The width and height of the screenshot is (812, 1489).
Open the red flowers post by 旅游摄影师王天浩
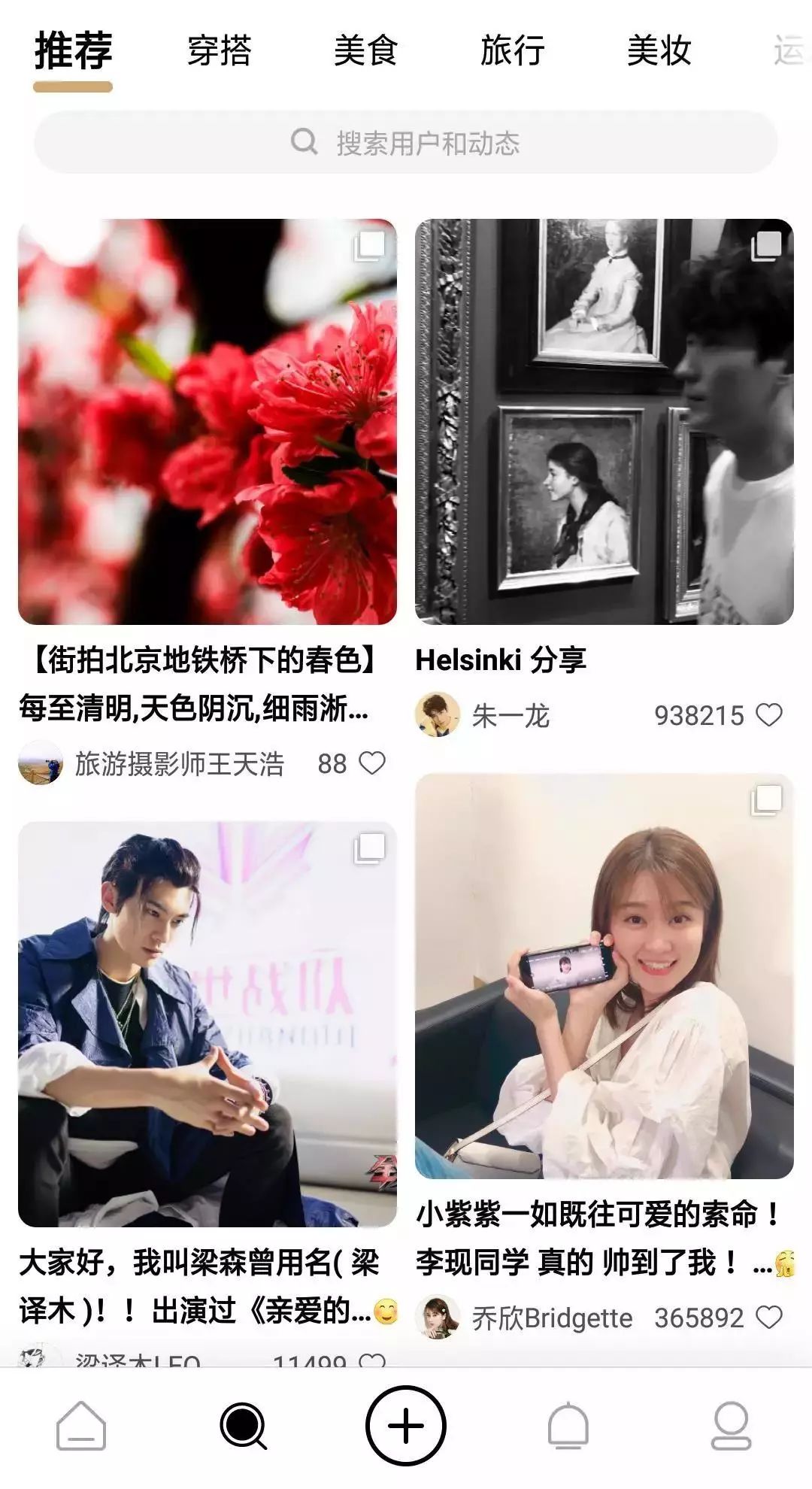208,421
